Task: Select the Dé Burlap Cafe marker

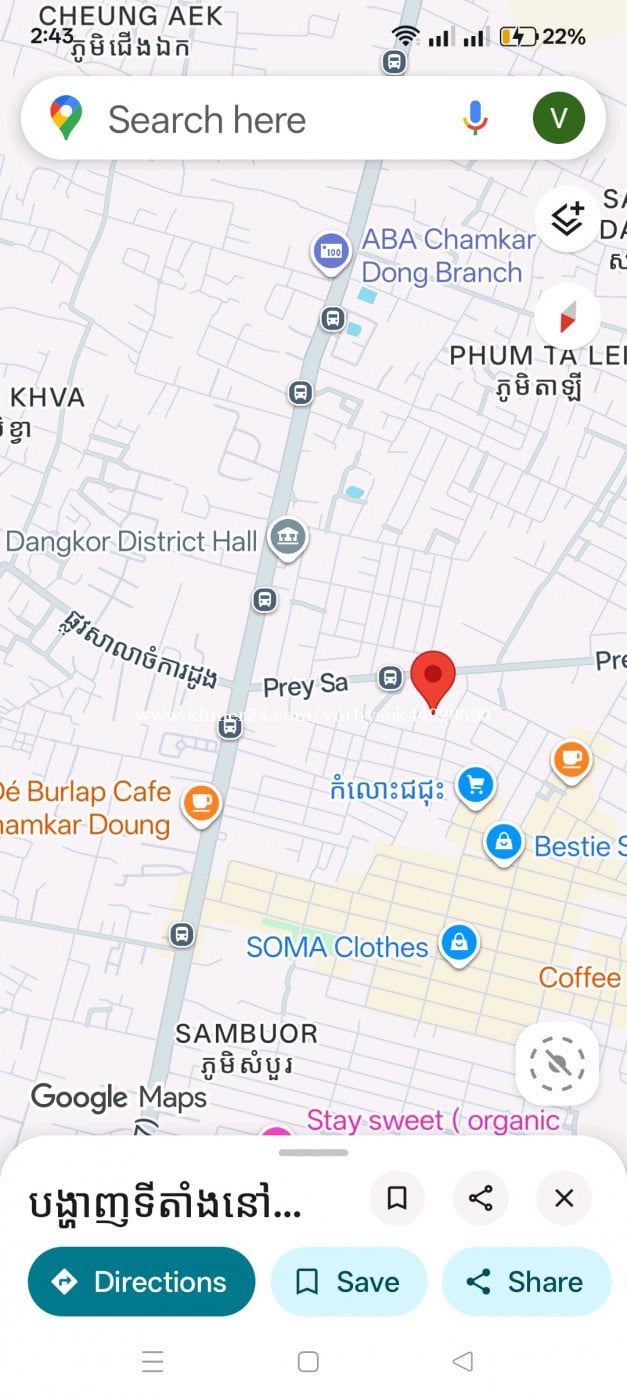Action: [201, 802]
